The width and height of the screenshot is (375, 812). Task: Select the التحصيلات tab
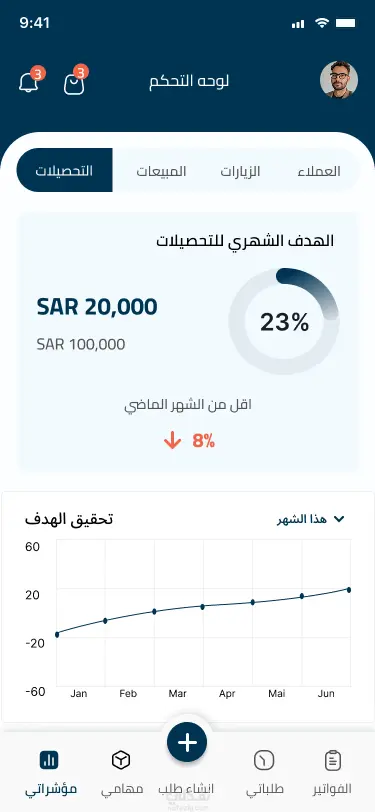coord(65,170)
